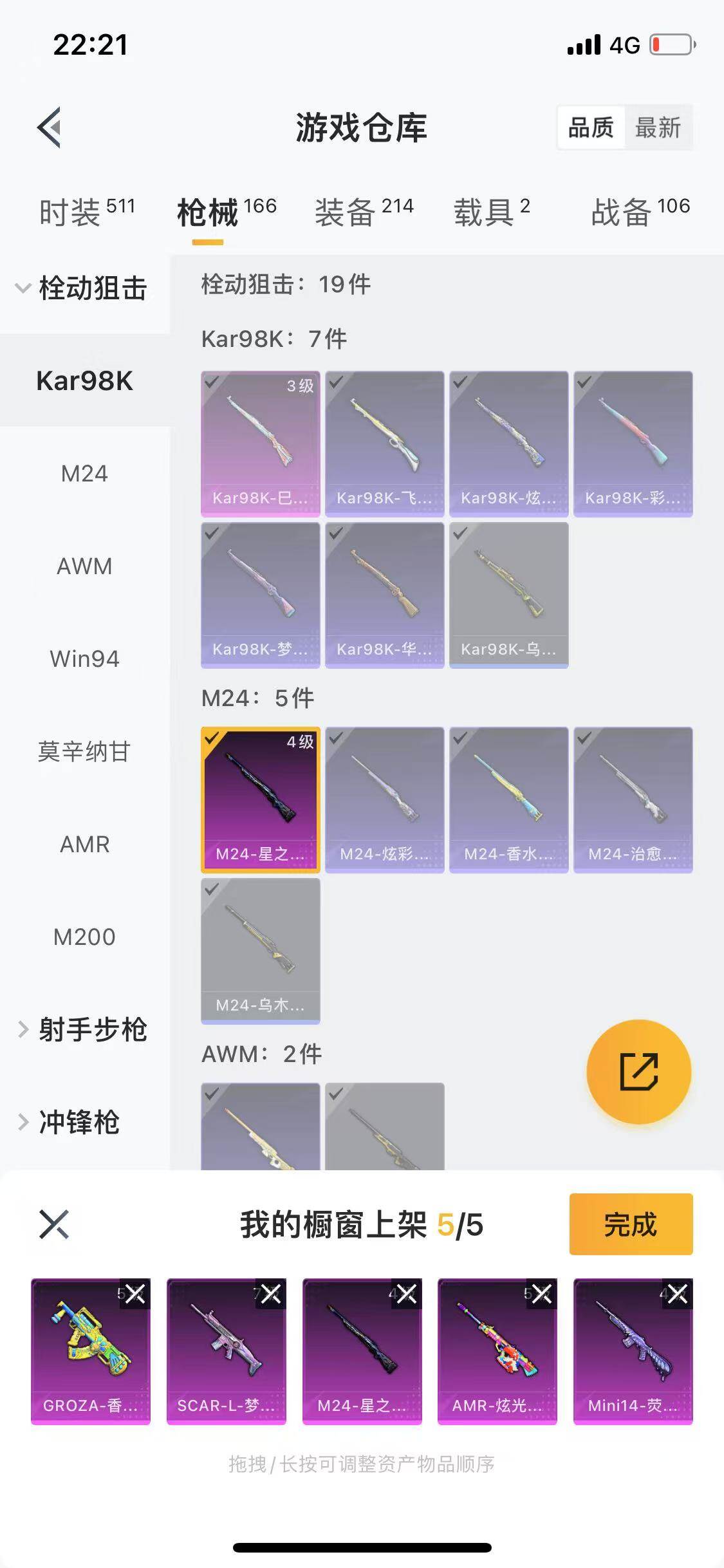Open sharing via the orange share icon
The image size is (724, 1568).
click(639, 1069)
